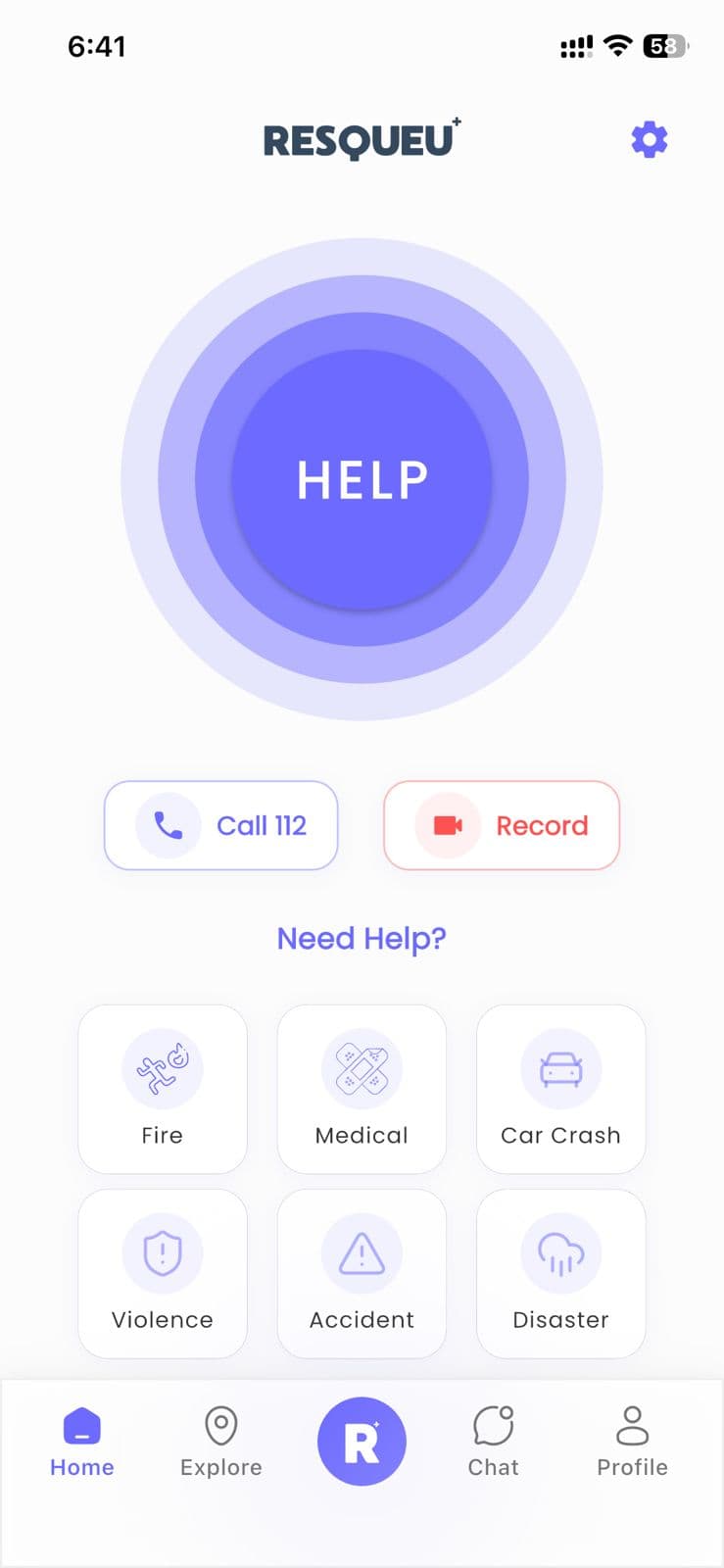
Task: Call 112 emergency services
Action: pos(220,825)
